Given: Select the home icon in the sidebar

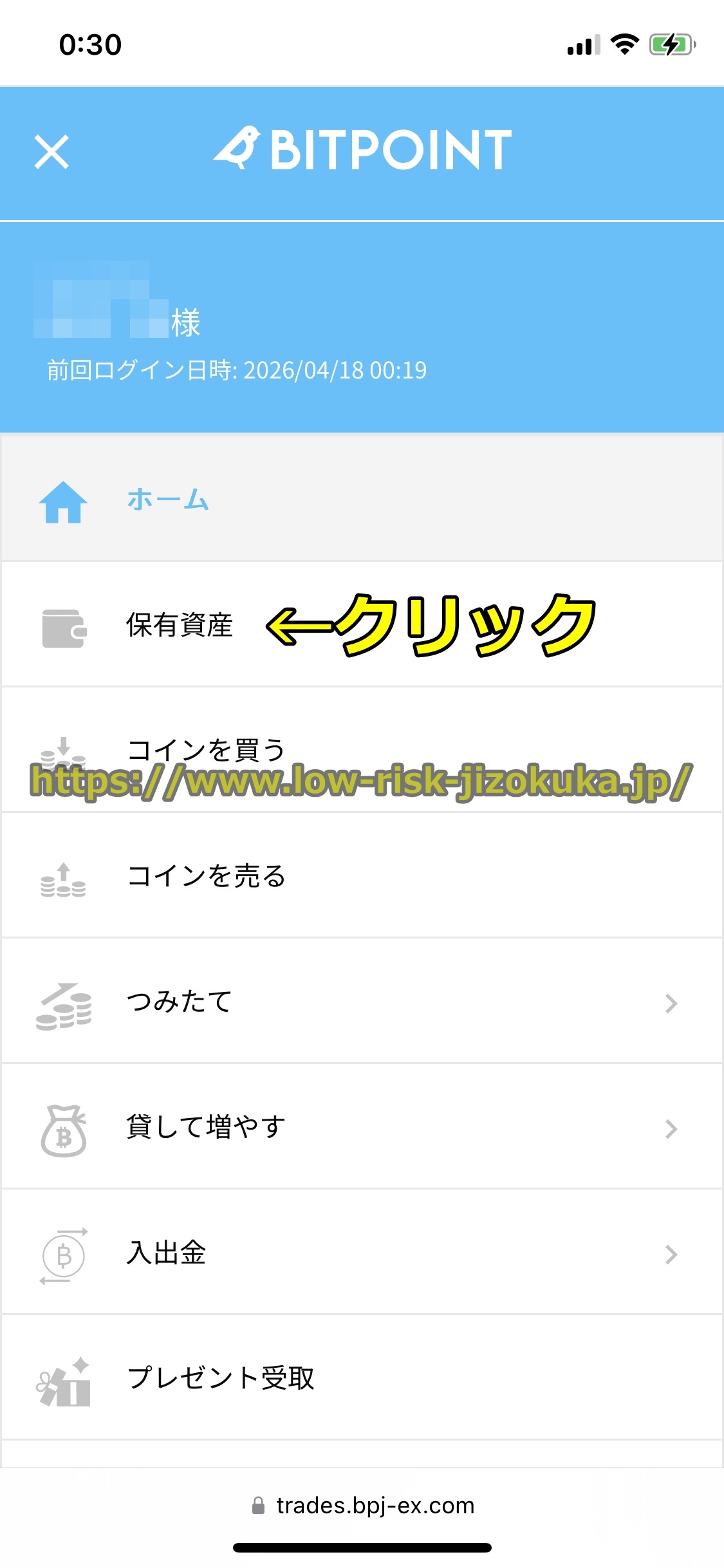Looking at the screenshot, I should 62,501.
